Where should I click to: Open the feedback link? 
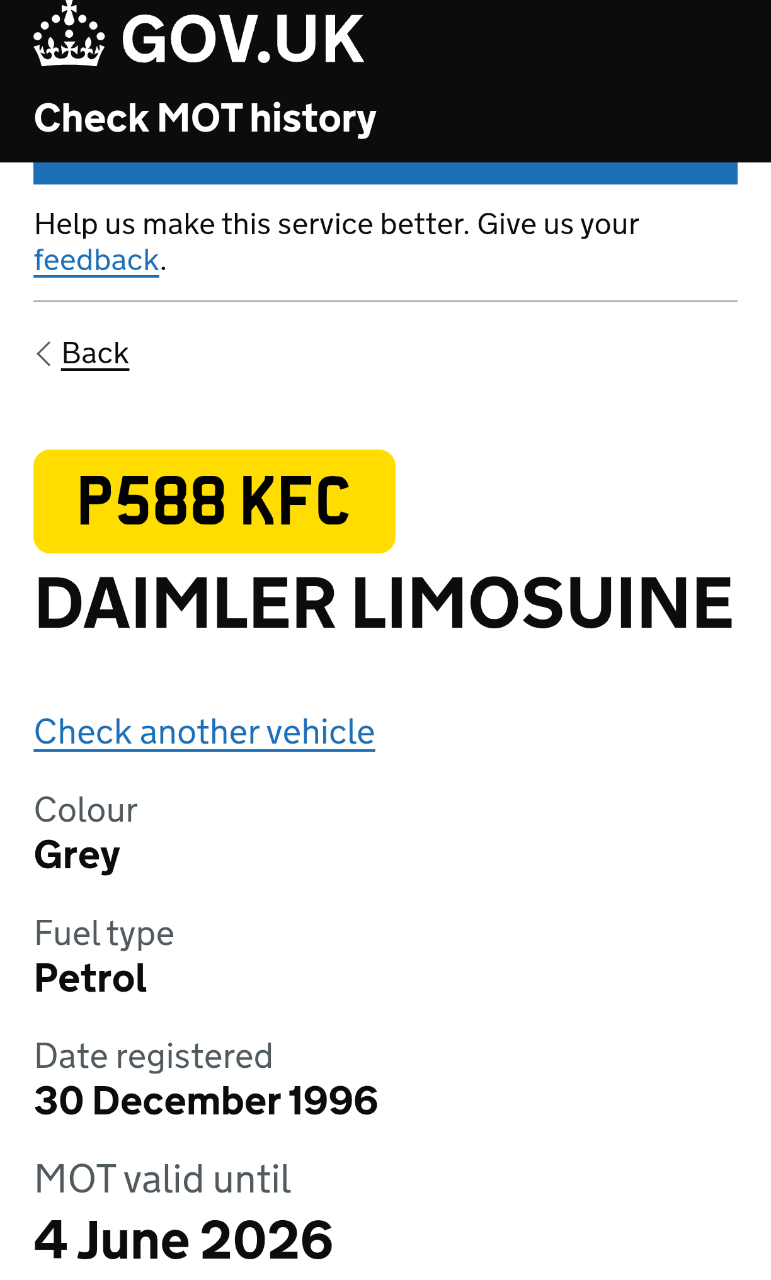(96, 260)
